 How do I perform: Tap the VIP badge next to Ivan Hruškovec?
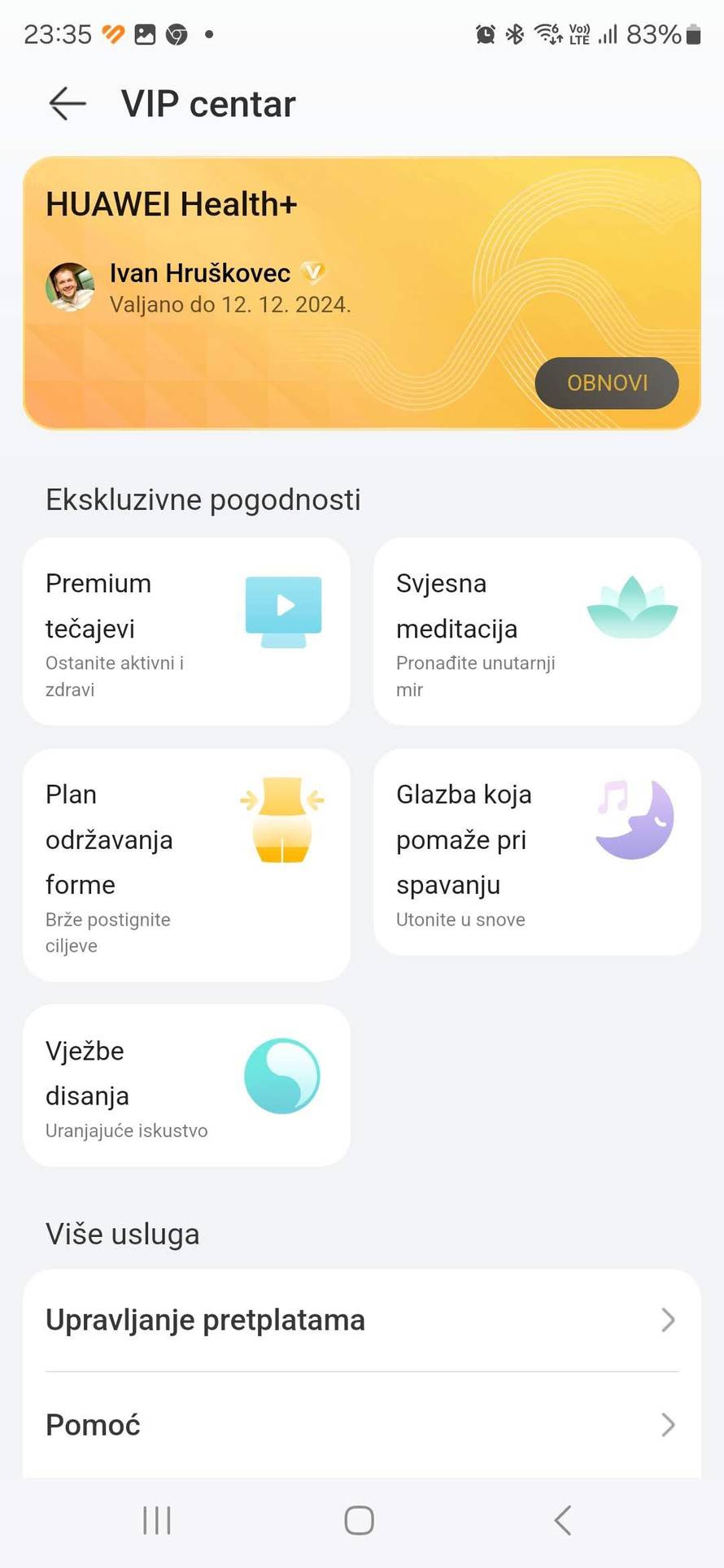tap(315, 273)
